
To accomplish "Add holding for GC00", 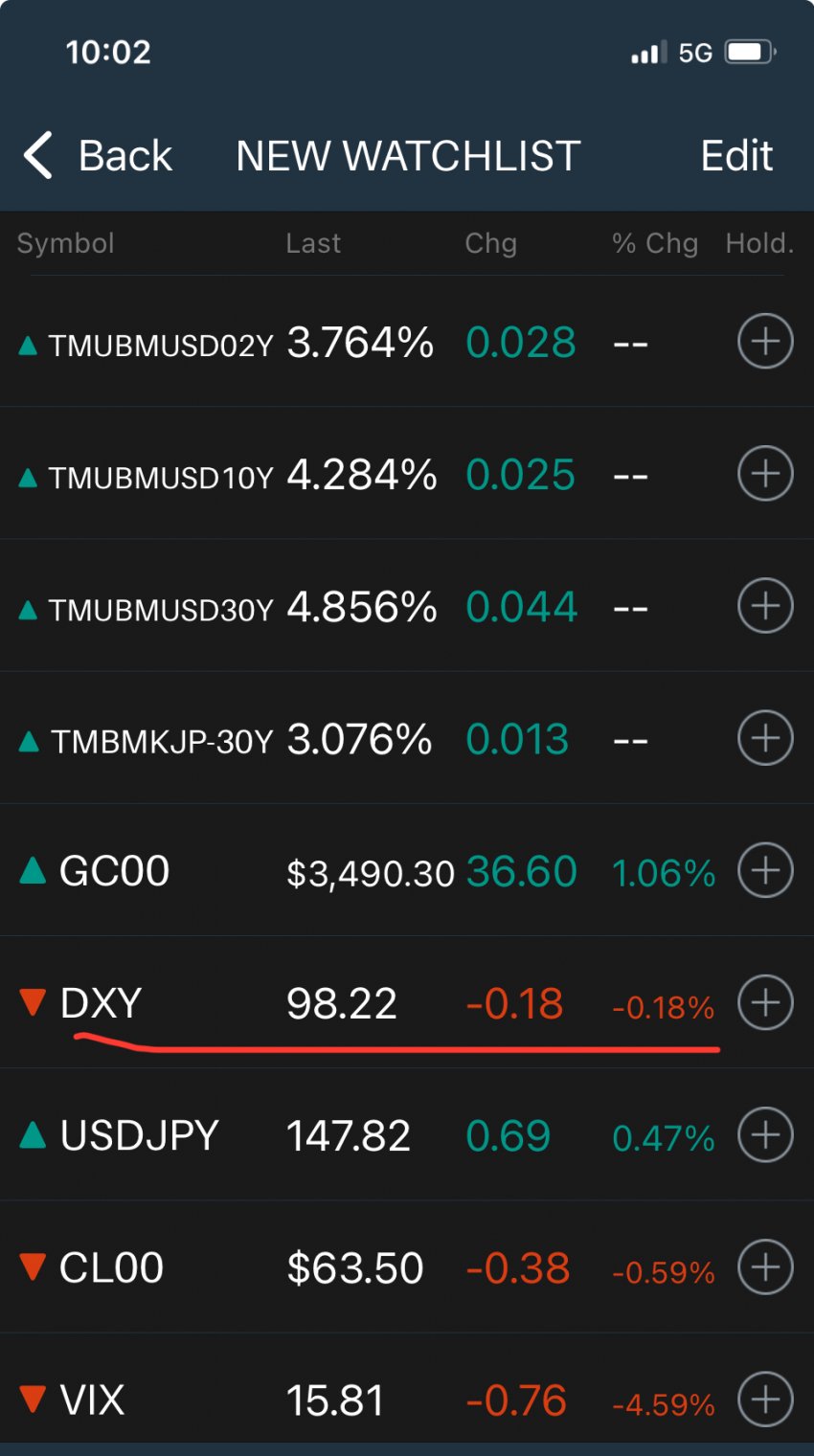I will (x=765, y=870).
